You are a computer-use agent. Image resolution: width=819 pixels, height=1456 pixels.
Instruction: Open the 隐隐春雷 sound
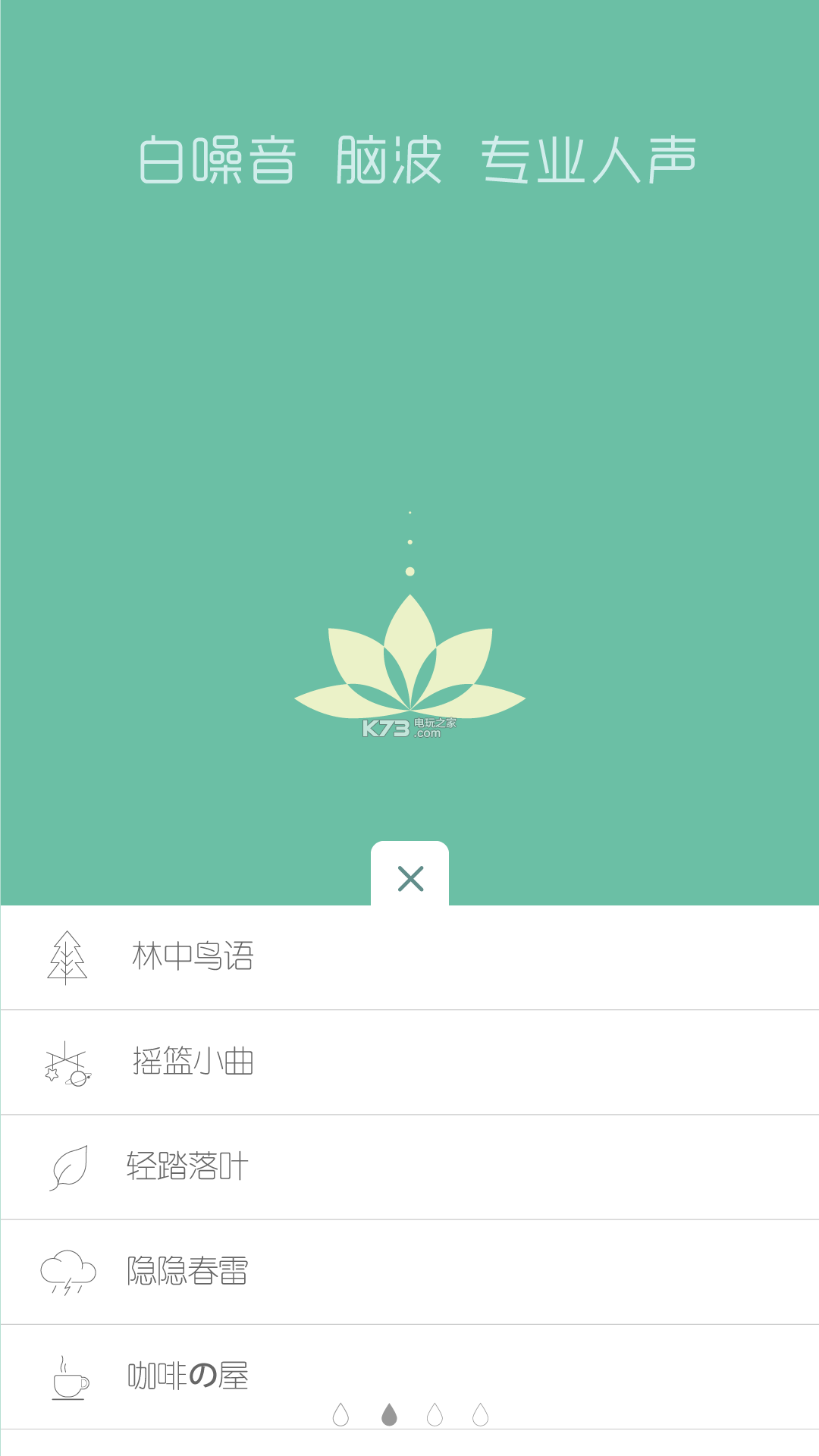pyautogui.click(x=187, y=1272)
